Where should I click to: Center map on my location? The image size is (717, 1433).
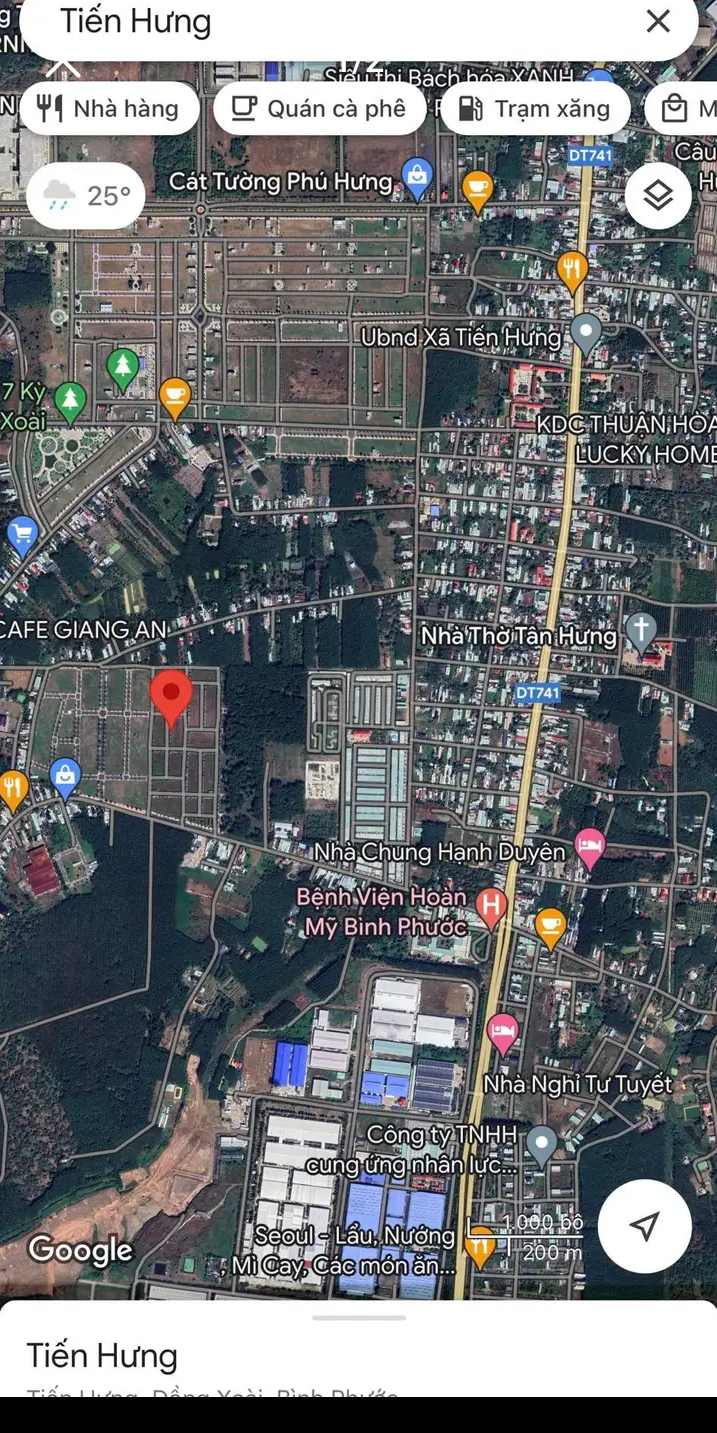644,1225
